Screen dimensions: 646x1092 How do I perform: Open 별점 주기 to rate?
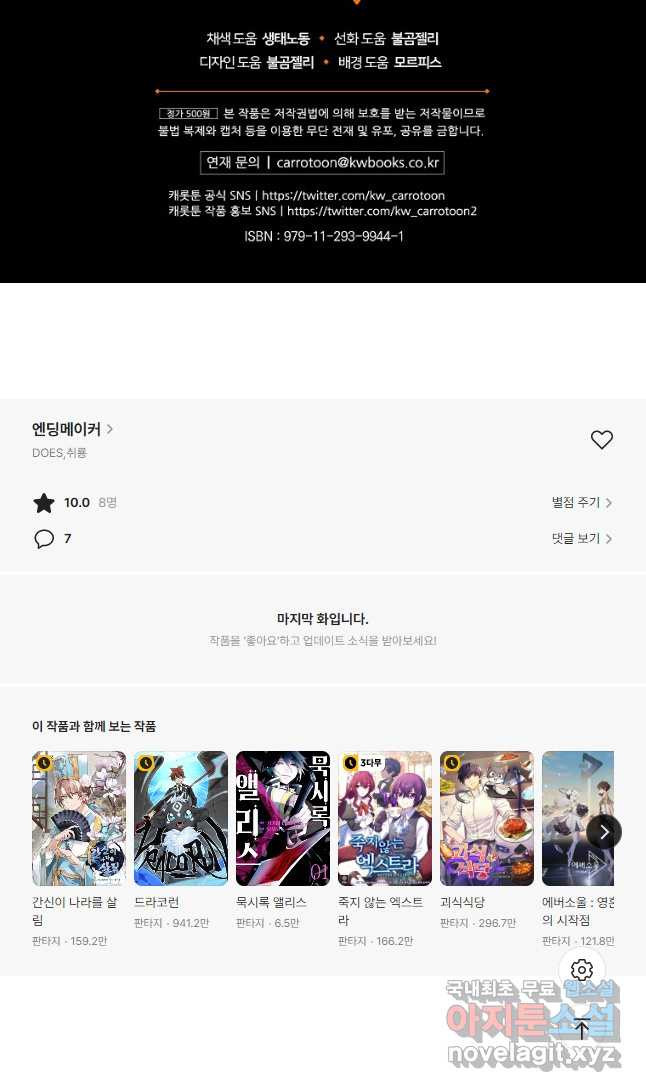click(x=582, y=503)
